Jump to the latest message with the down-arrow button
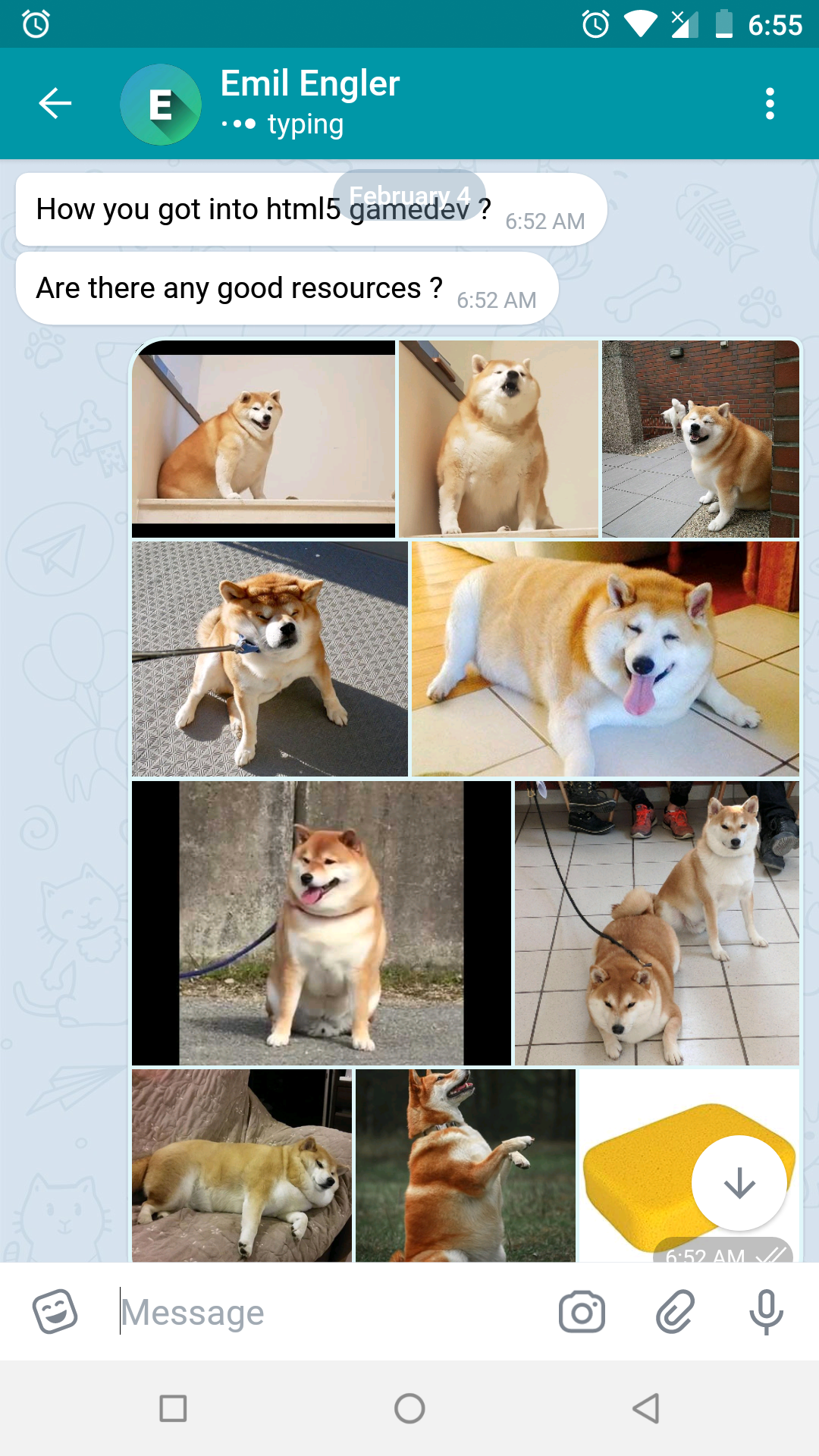This screenshot has width=819, height=1456. click(x=739, y=1183)
